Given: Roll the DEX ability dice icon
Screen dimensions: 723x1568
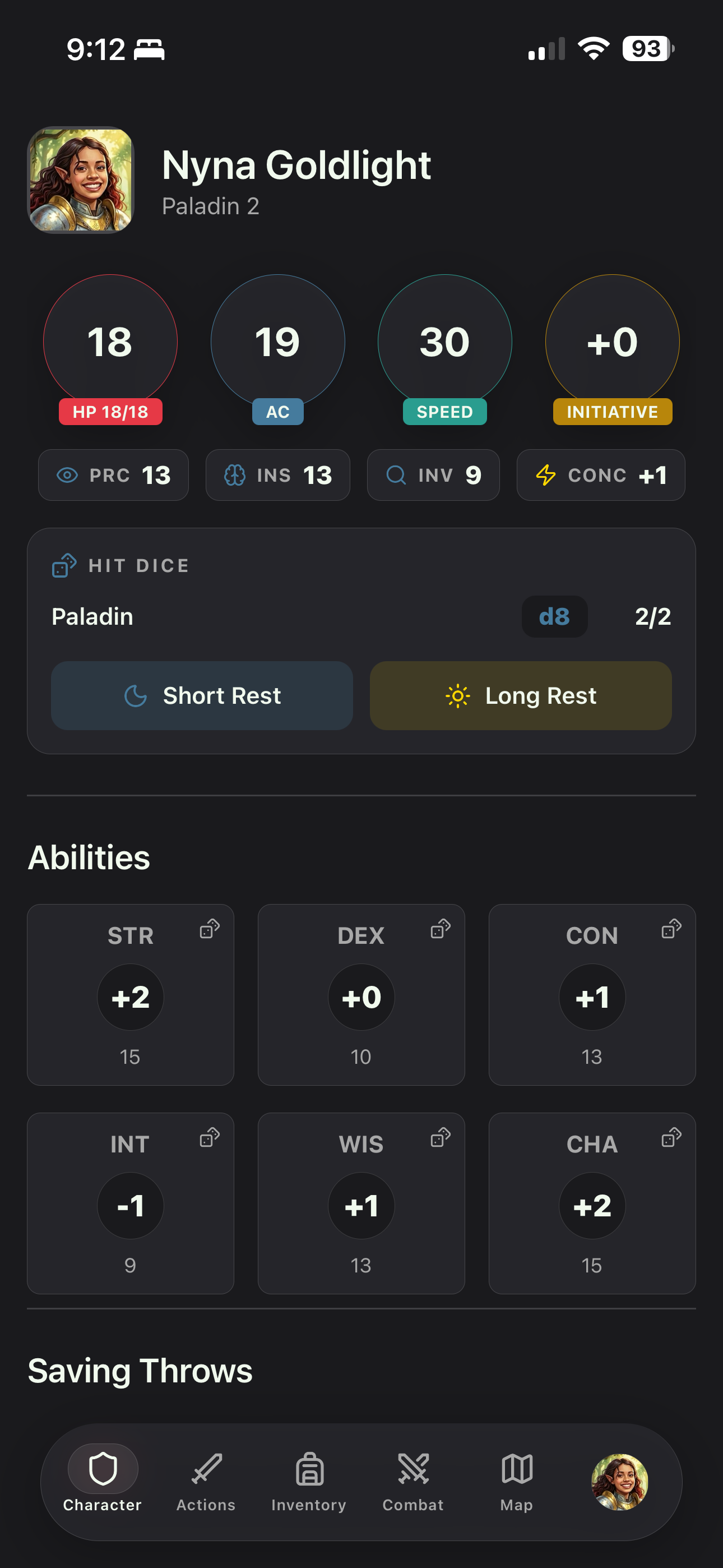Looking at the screenshot, I should 441,928.
